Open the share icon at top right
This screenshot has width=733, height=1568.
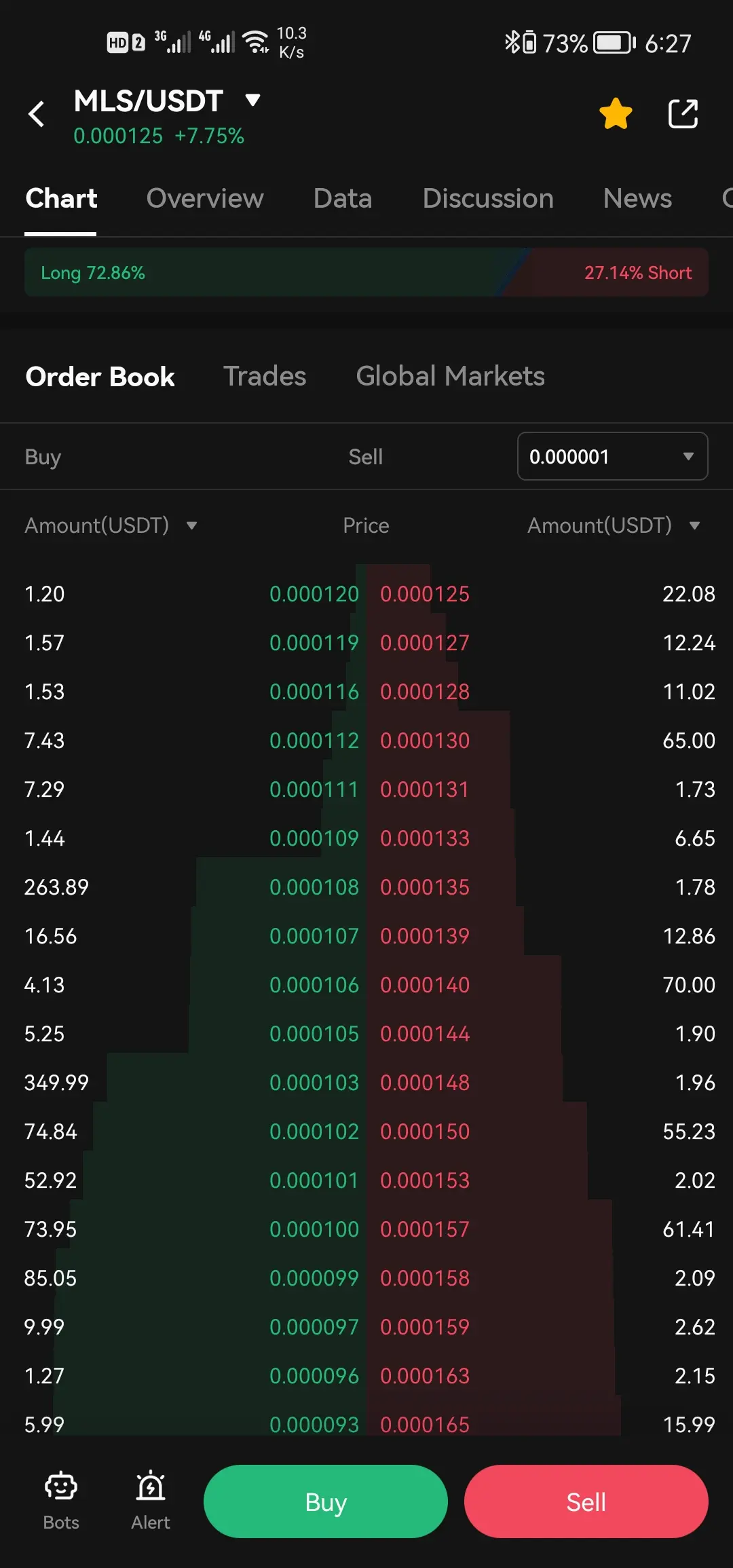coord(683,113)
